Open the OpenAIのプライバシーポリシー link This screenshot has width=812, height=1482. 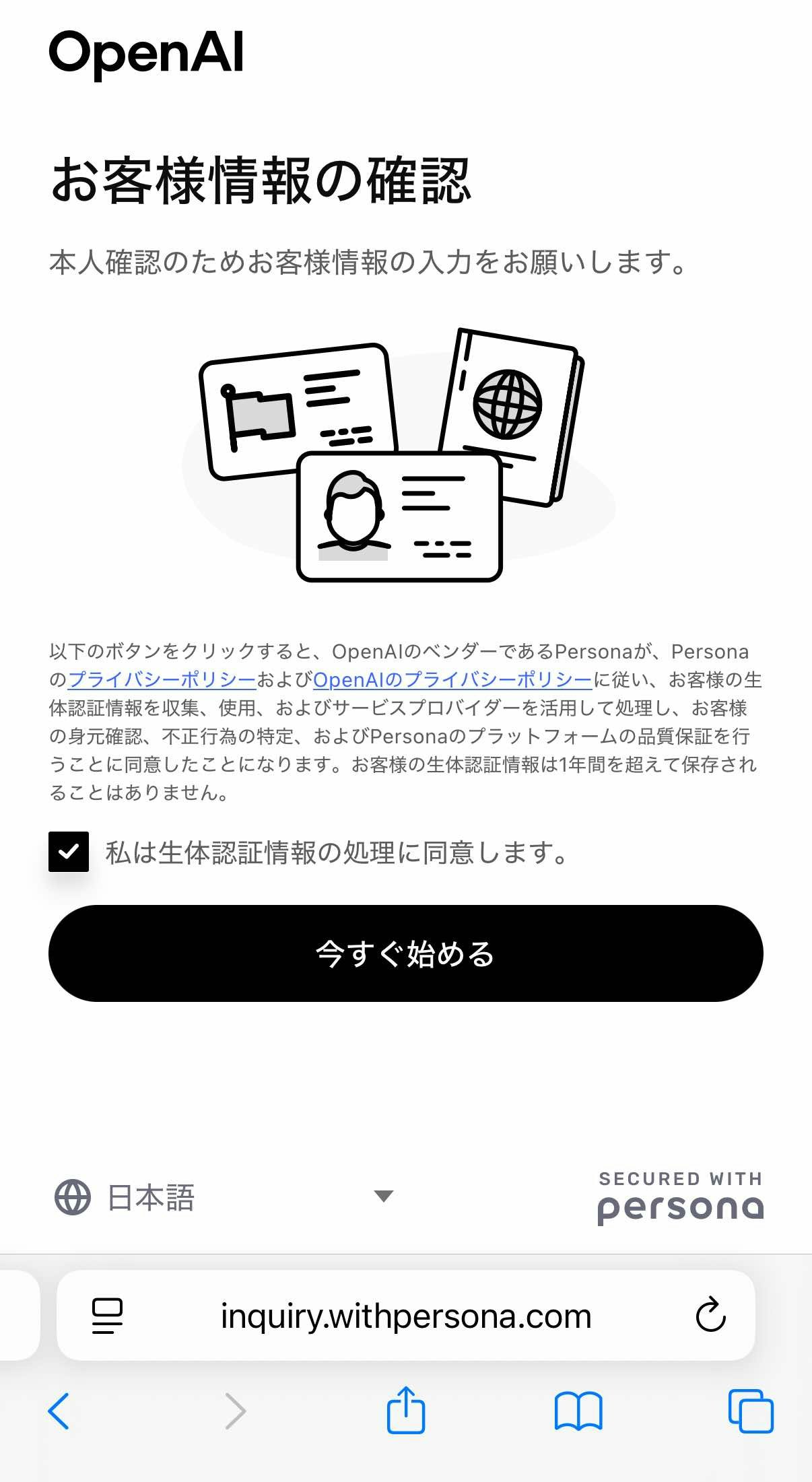pyautogui.click(x=452, y=680)
